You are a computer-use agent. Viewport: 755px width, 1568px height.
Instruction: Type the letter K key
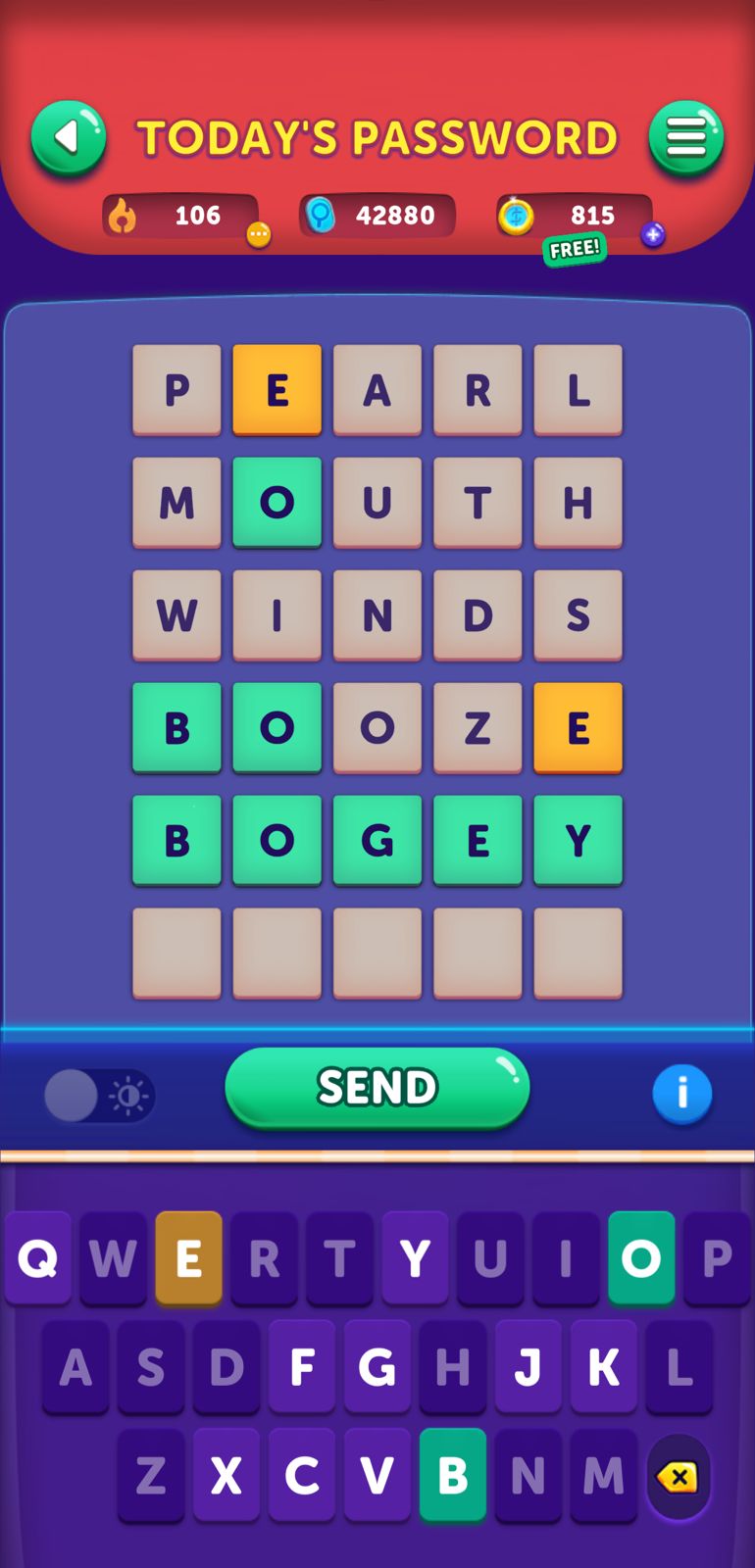tap(603, 1366)
